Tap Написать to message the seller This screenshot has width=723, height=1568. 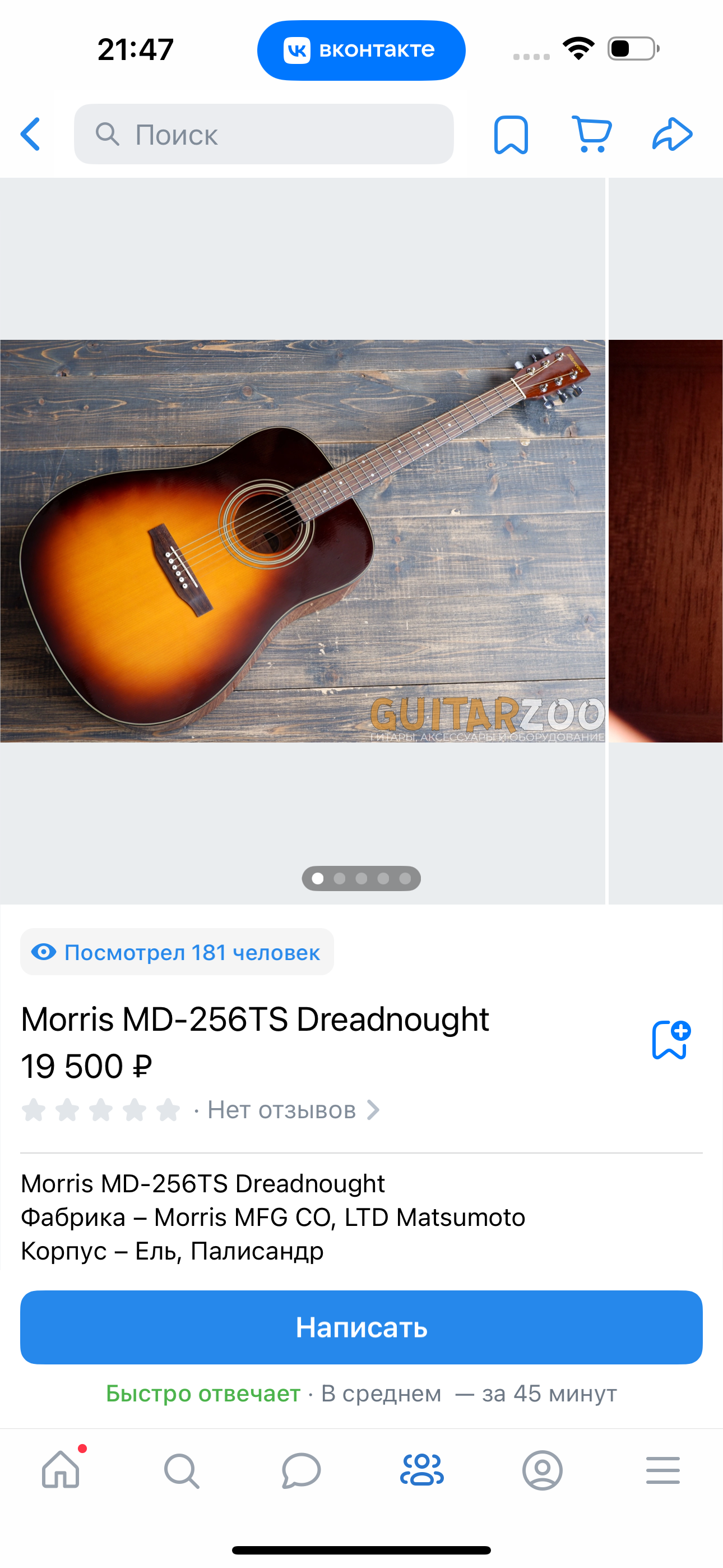(361, 1327)
